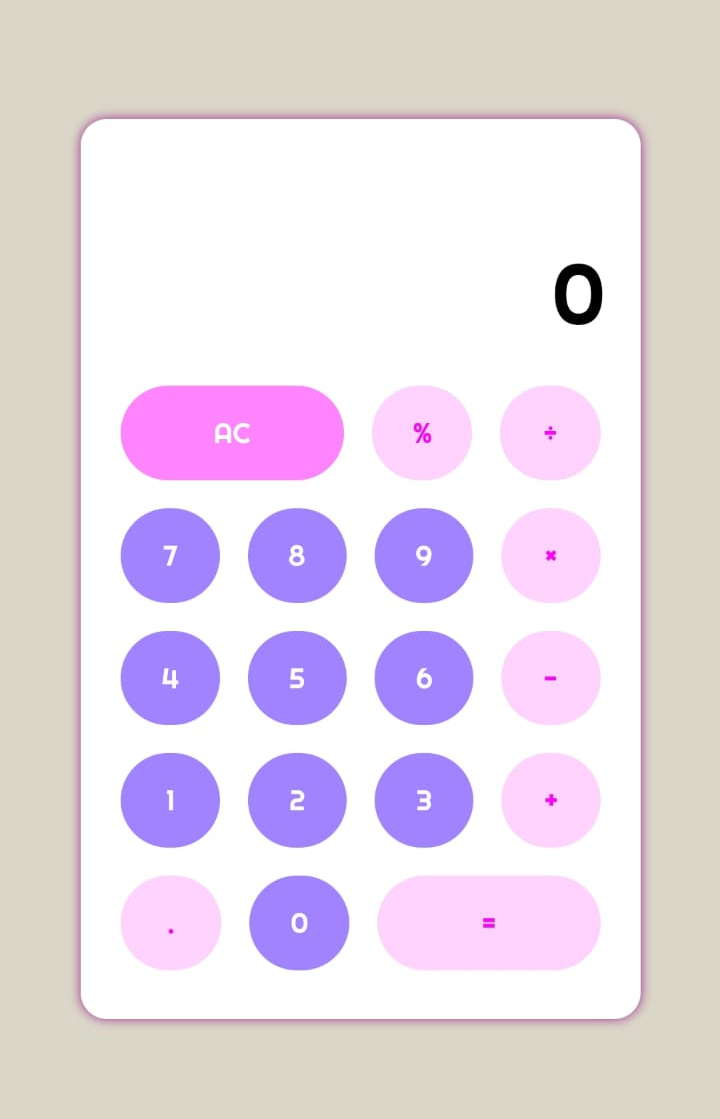The height and width of the screenshot is (1119, 720).
Task: Insert a decimal point
Action: click(x=171, y=923)
